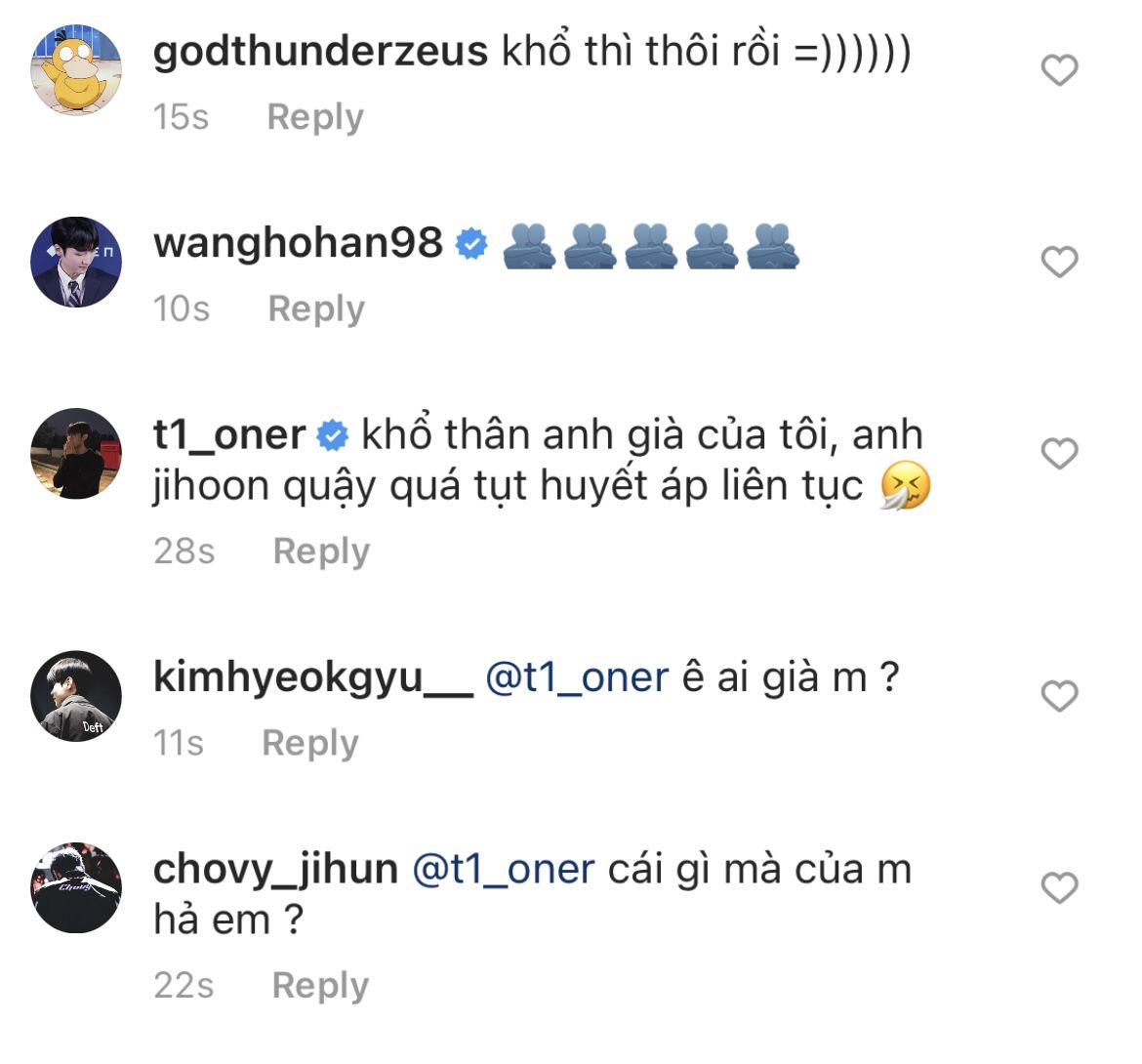Viewport: 1142px width, 1064px height.
Task: Reply to godthunderzeus's comment
Action: click(x=315, y=117)
